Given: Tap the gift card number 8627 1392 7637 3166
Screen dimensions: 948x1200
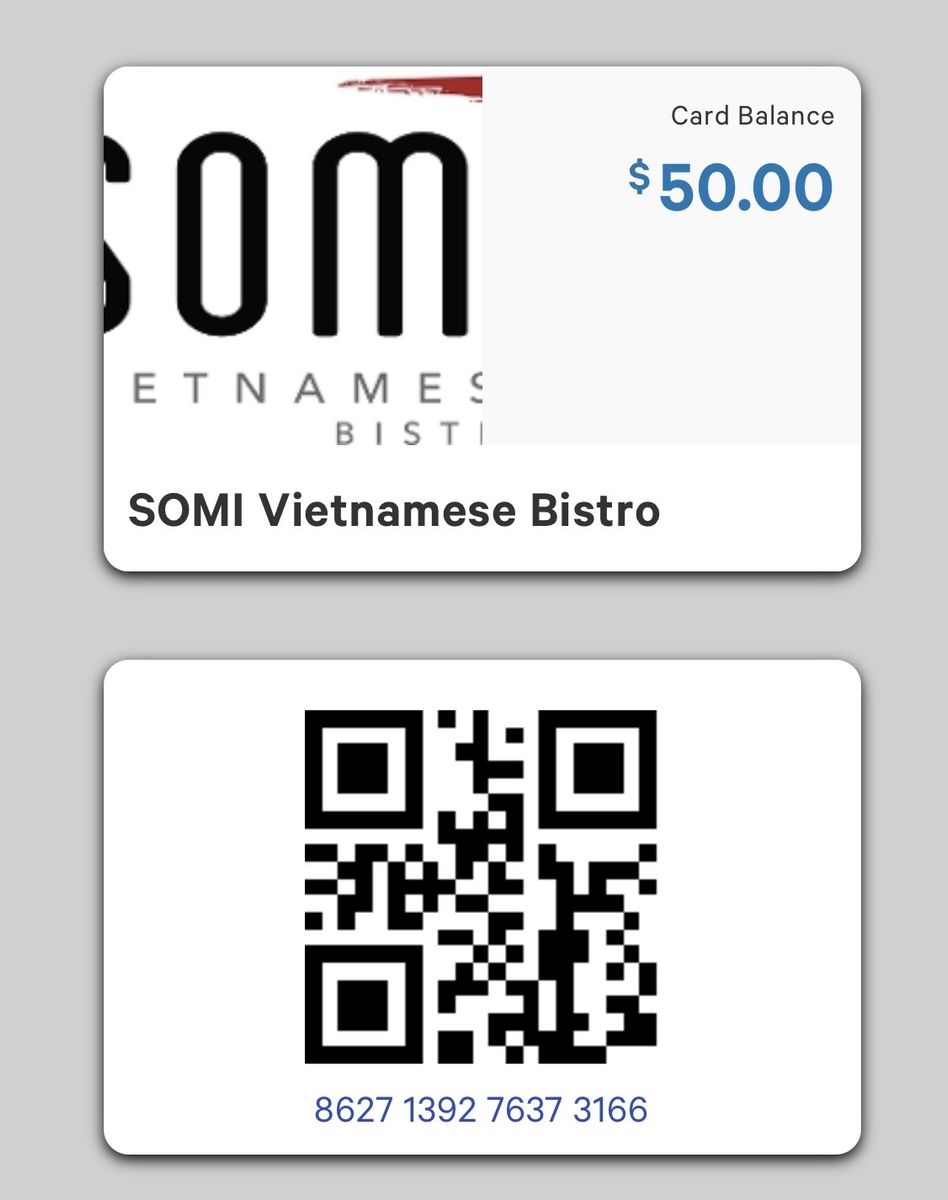Looking at the screenshot, I should (x=481, y=1109).
